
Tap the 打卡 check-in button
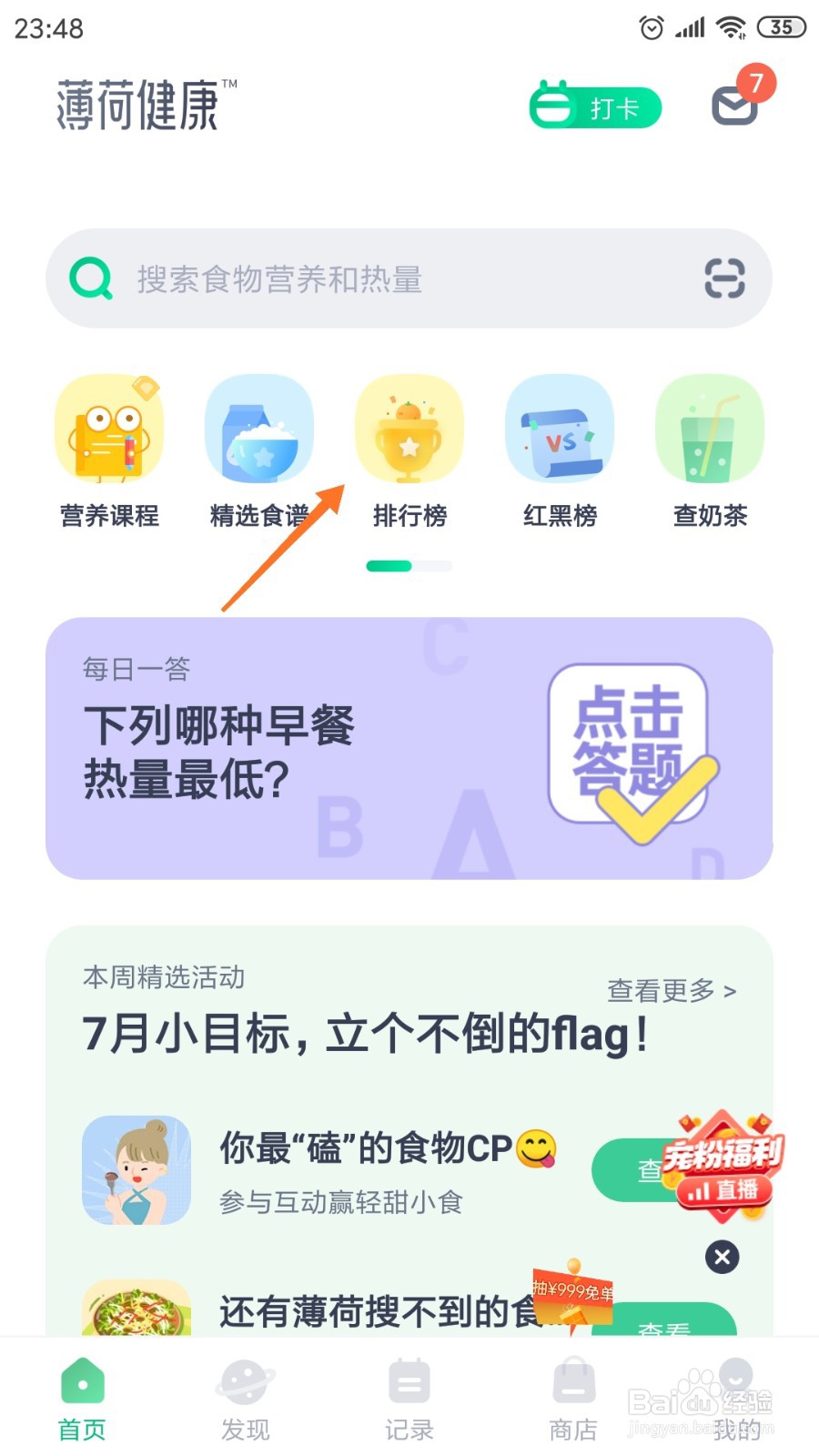(x=595, y=106)
